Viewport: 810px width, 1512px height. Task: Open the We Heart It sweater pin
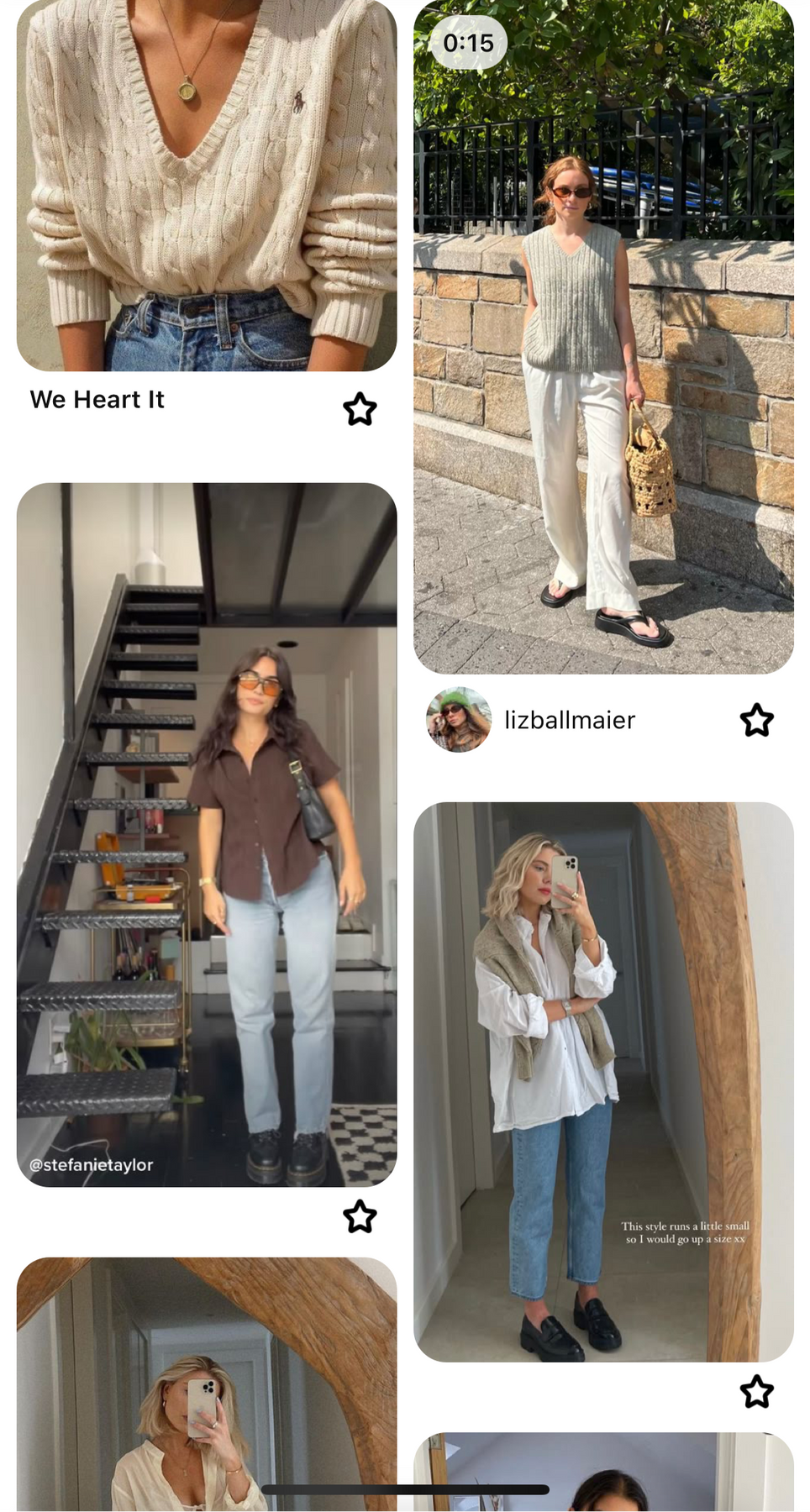[x=207, y=186]
